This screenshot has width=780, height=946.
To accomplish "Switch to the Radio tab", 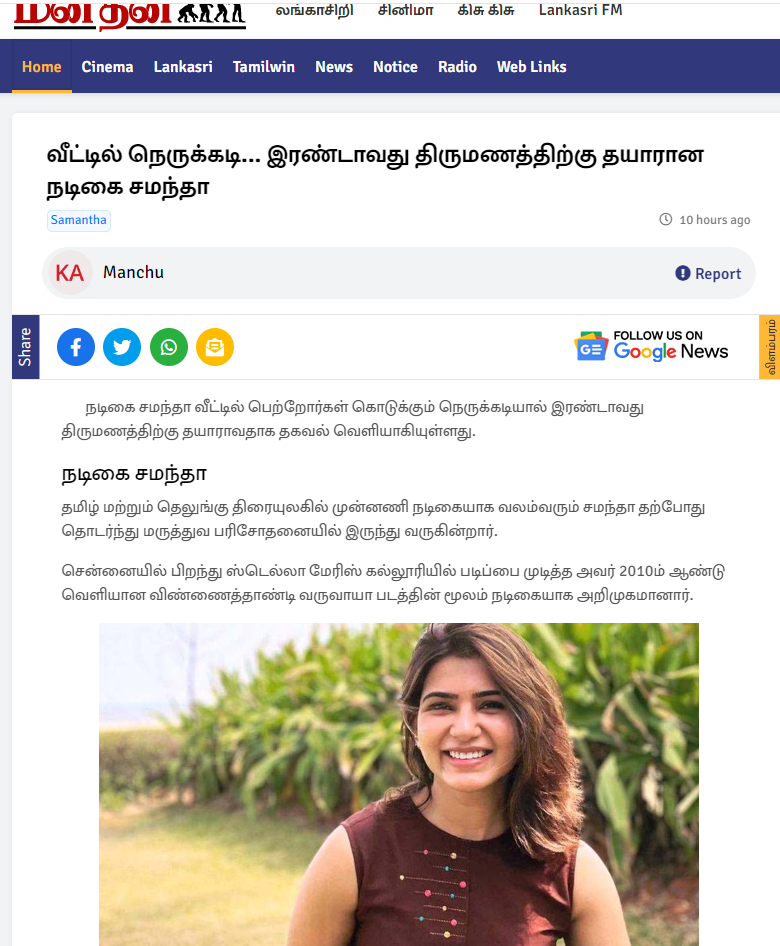I will [457, 67].
